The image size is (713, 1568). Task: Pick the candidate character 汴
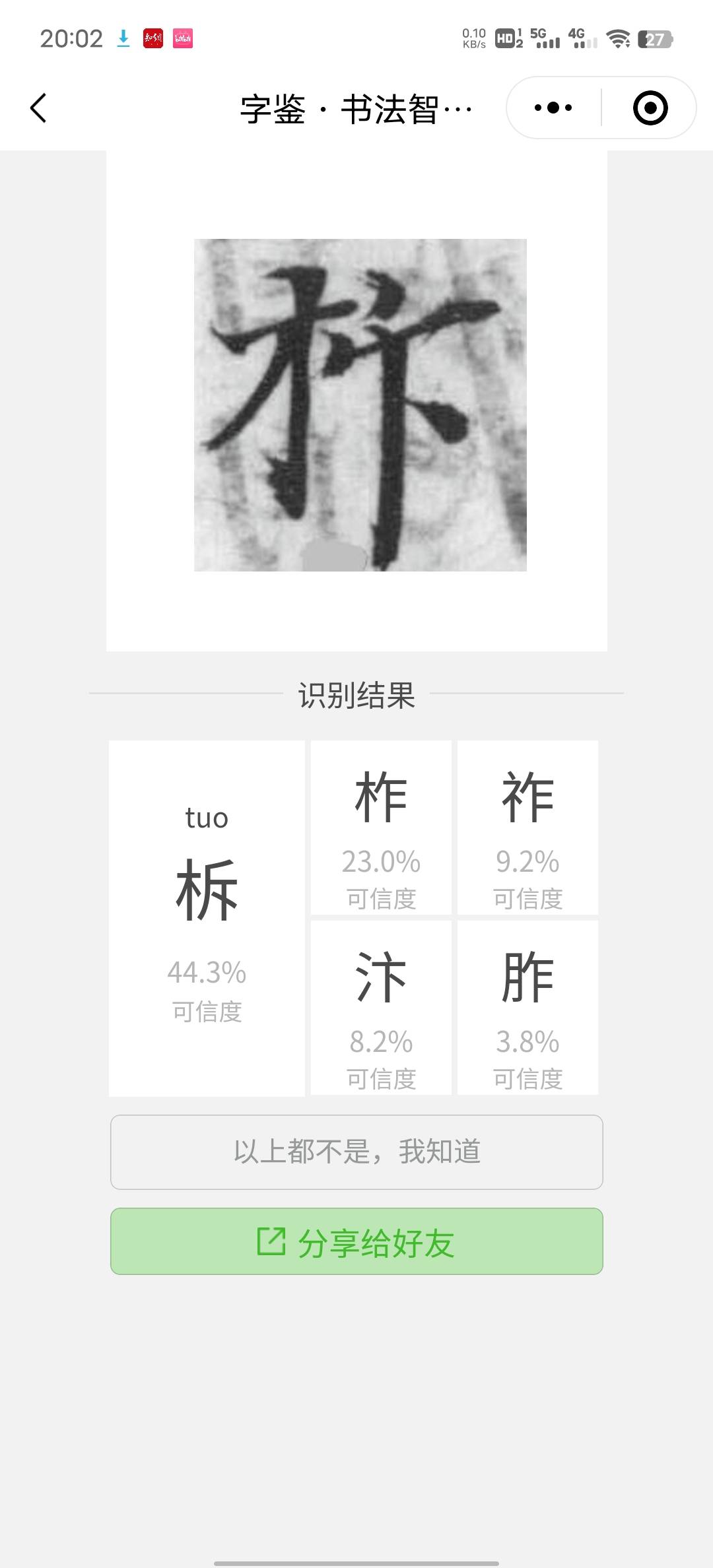click(381, 1008)
